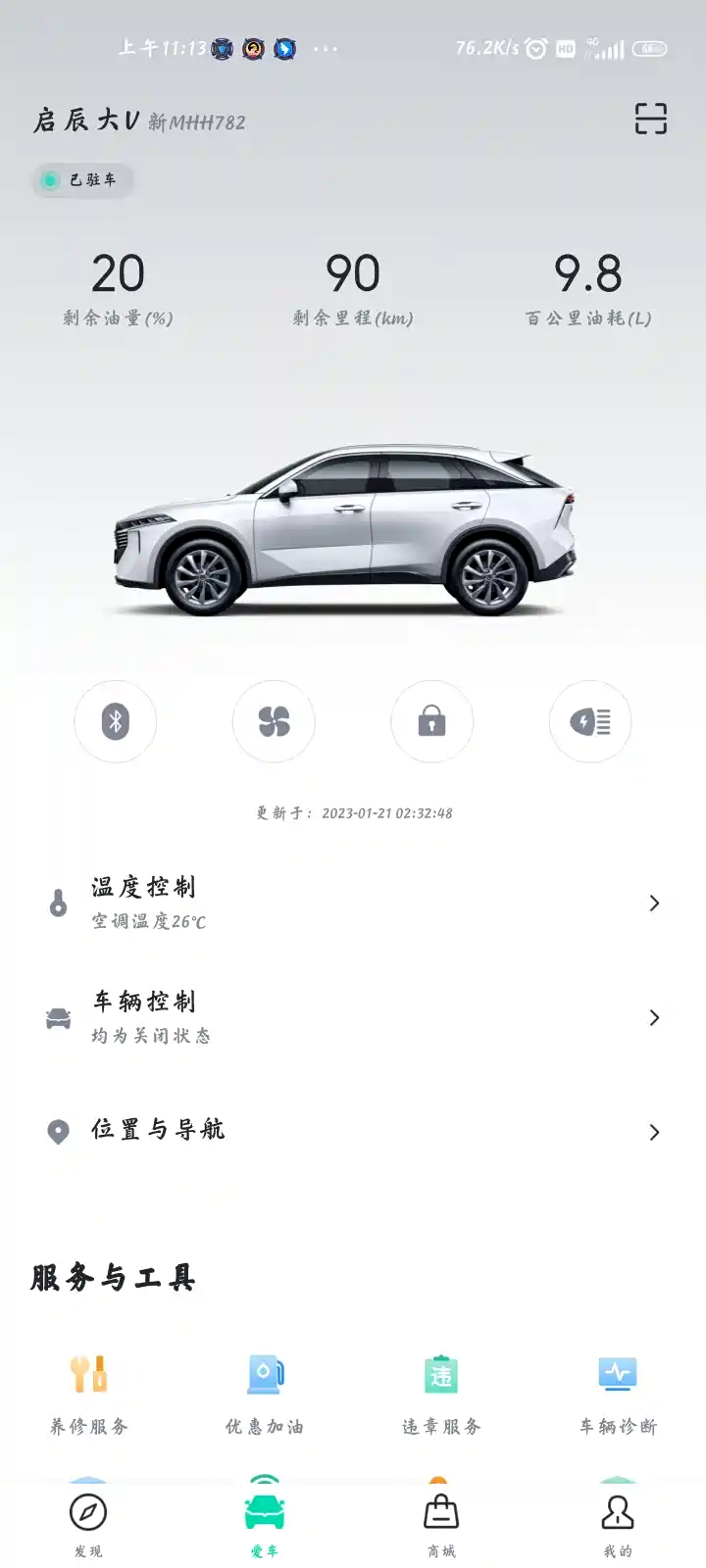Launch 车辆诊断
The height and width of the screenshot is (1568, 706).
pyautogui.click(x=618, y=1390)
